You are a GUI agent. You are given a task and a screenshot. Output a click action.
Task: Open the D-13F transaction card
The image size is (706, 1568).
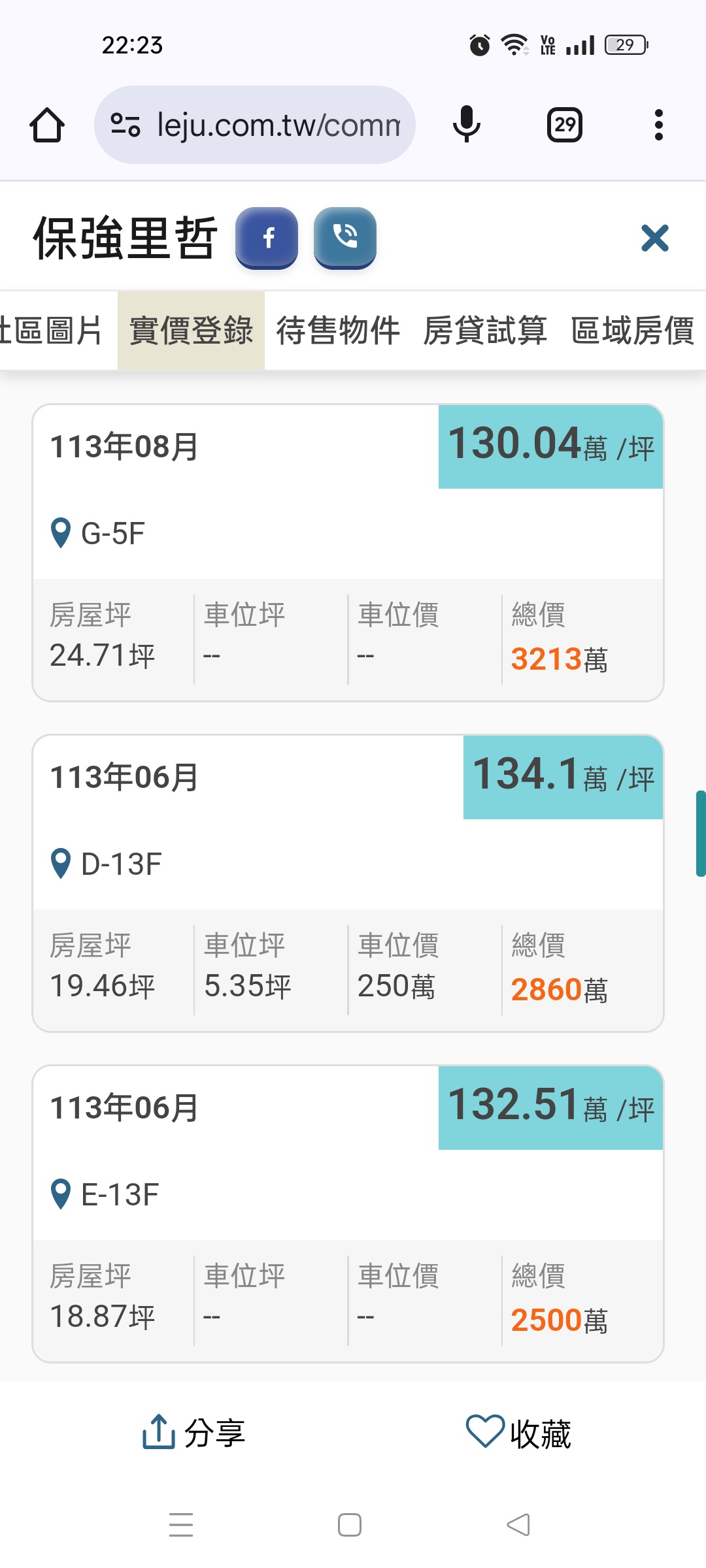[x=348, y=883]
